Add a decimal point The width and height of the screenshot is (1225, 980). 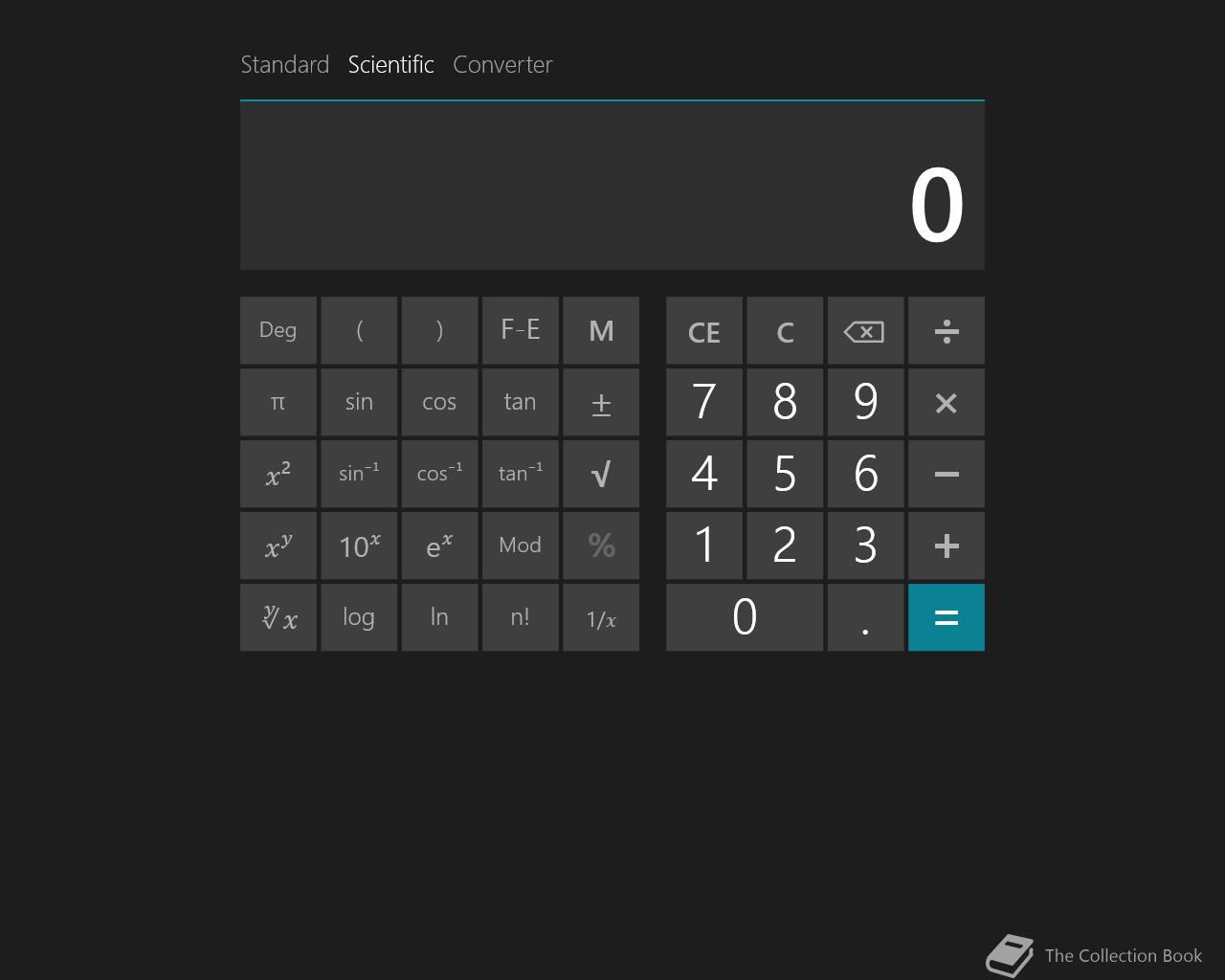[865, 617]
